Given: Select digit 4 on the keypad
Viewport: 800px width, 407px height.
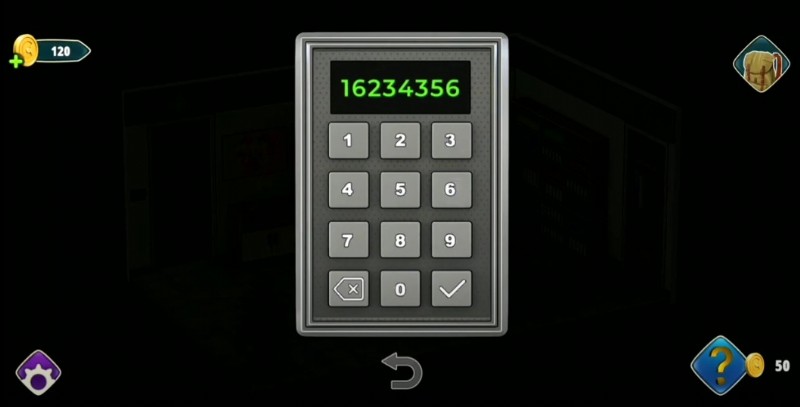Looking at the screenshot, I should [x=348, y=189].
